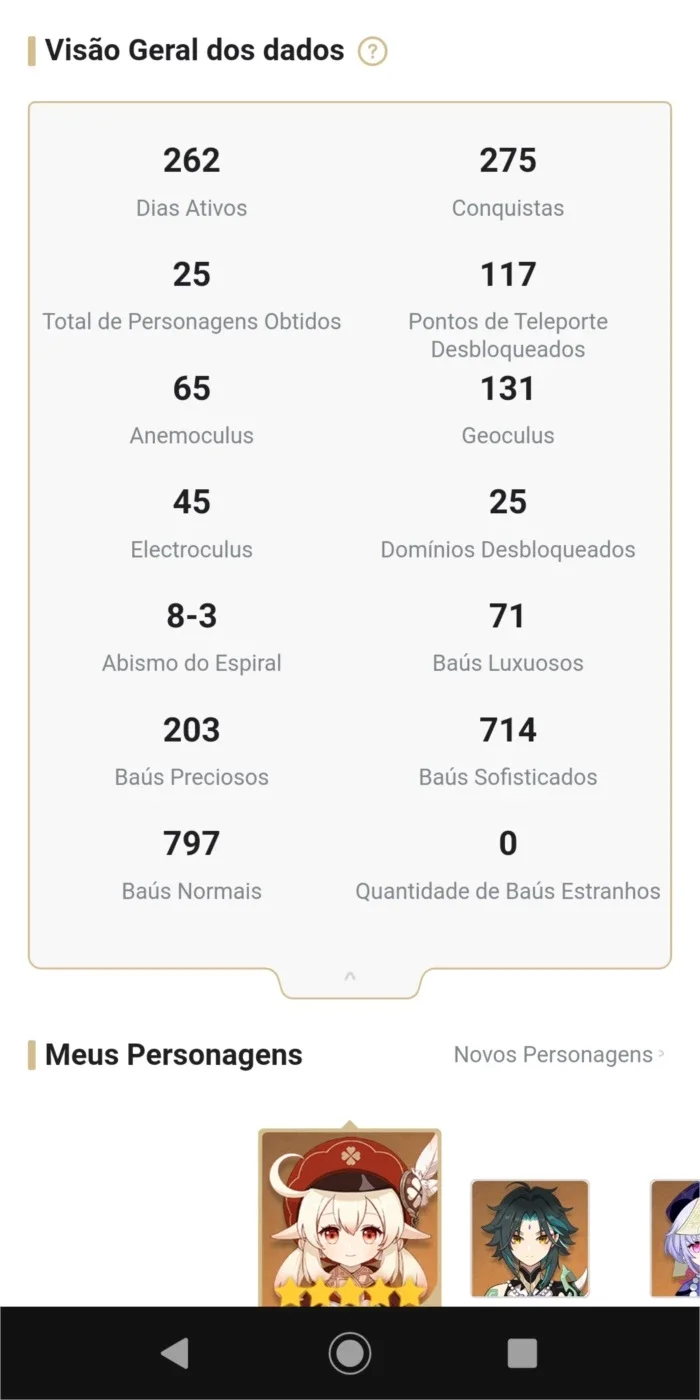
Task: Collapse the data overview panel with the up arrow
Action: coord(350,976)
